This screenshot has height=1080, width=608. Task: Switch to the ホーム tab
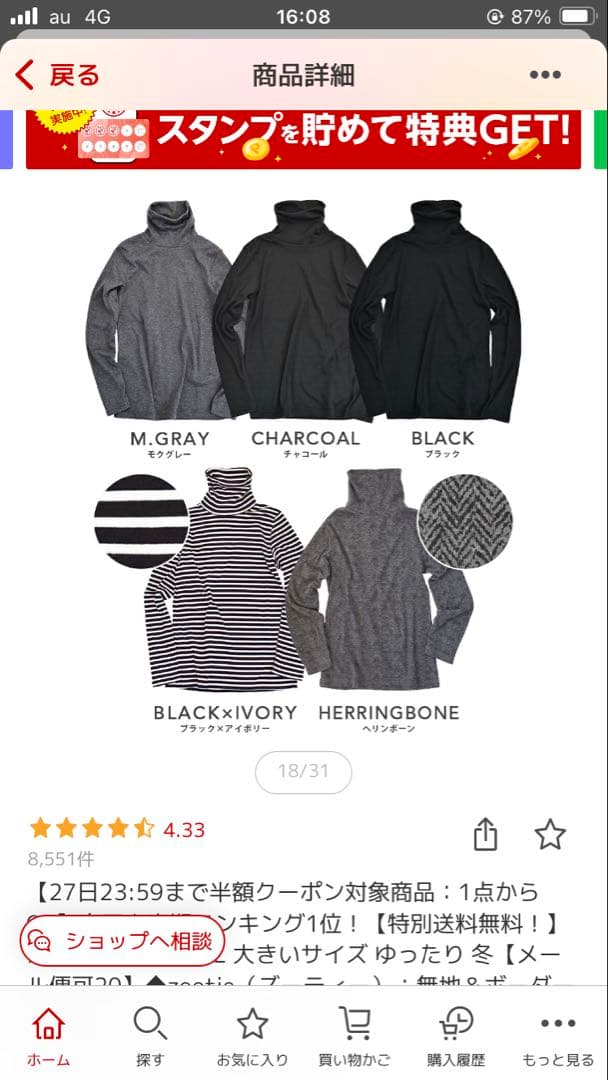tap(48, 1035)
